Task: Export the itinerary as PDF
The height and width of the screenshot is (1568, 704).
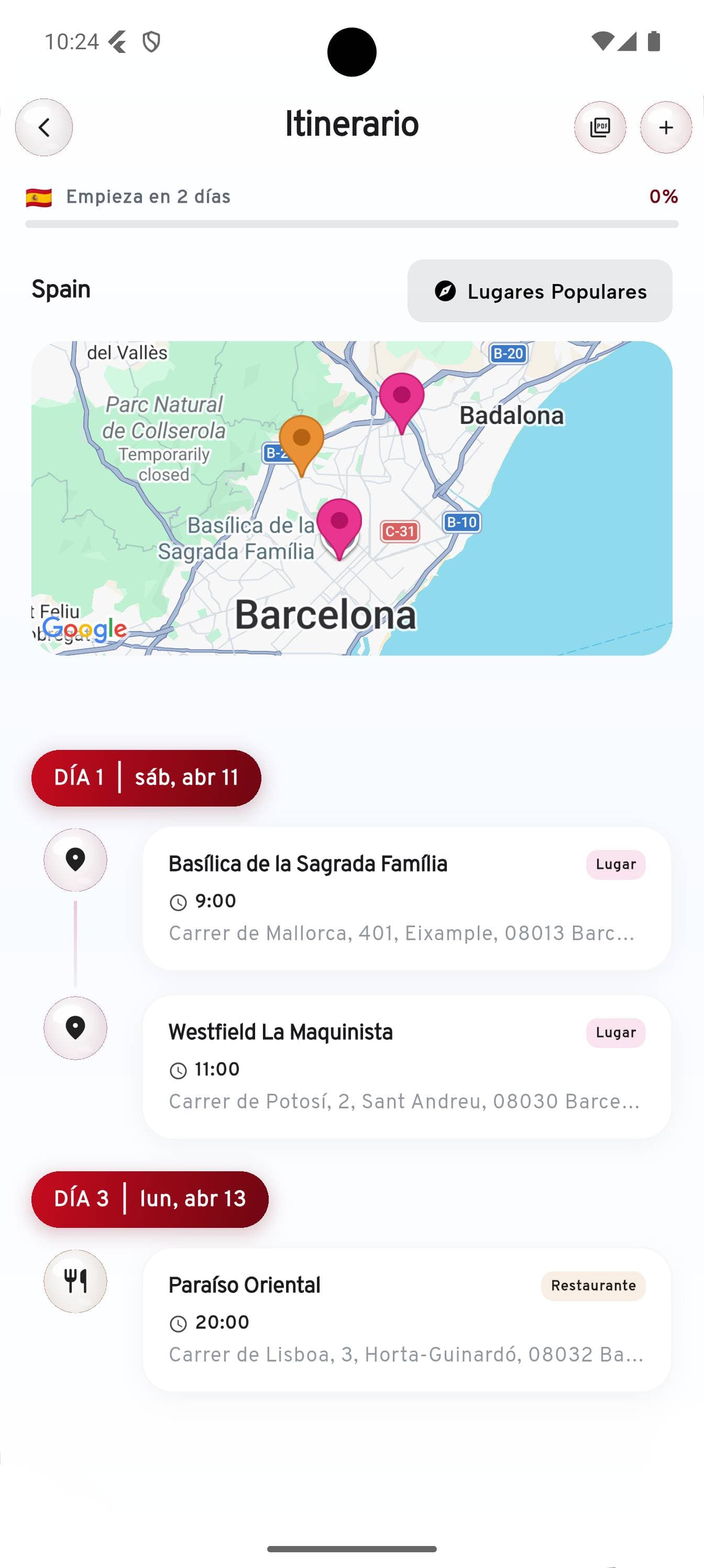Action: click(x=599, y=127)
